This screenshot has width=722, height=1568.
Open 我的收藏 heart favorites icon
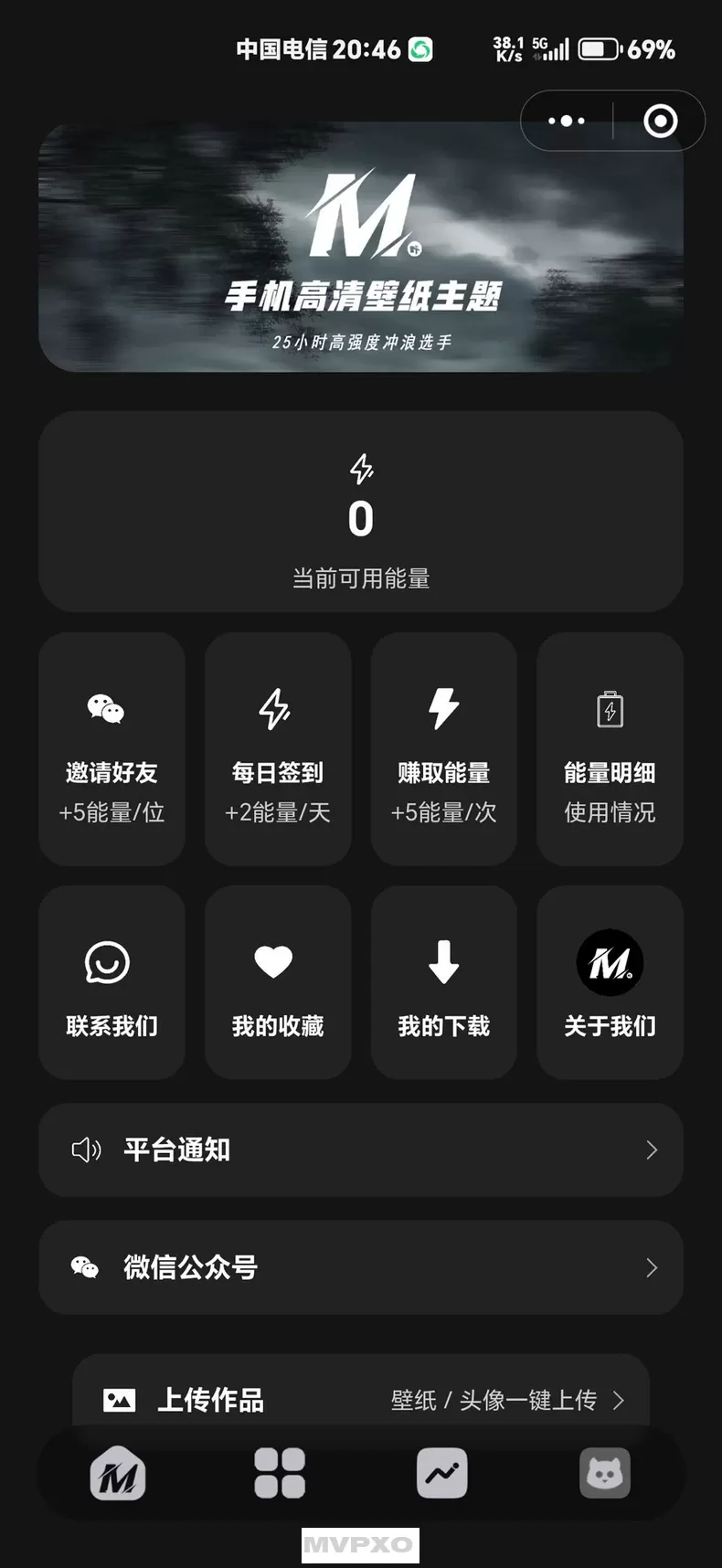(x=277, y=961)
